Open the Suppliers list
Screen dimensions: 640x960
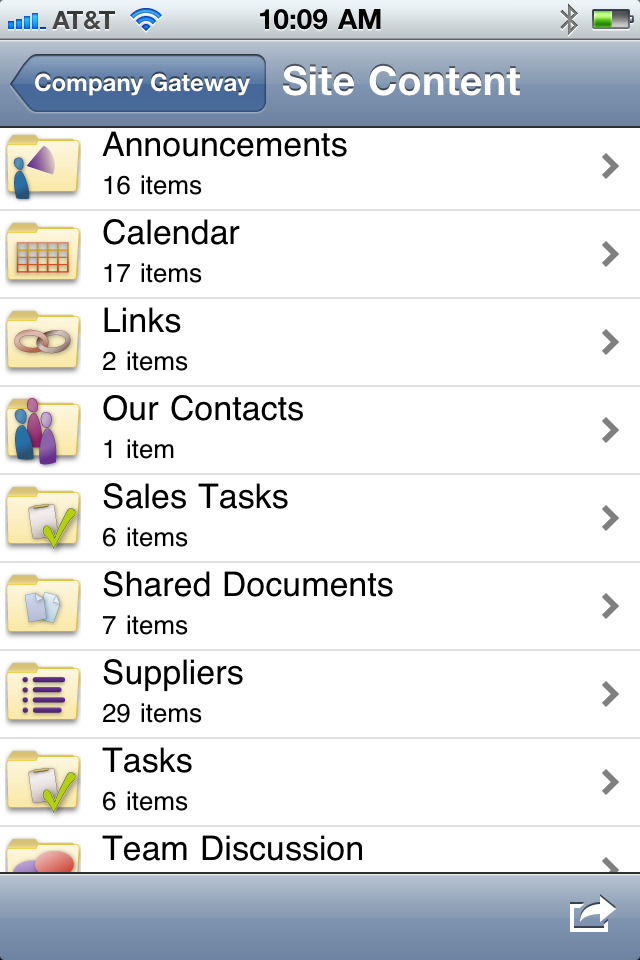[x=320, y=694]
